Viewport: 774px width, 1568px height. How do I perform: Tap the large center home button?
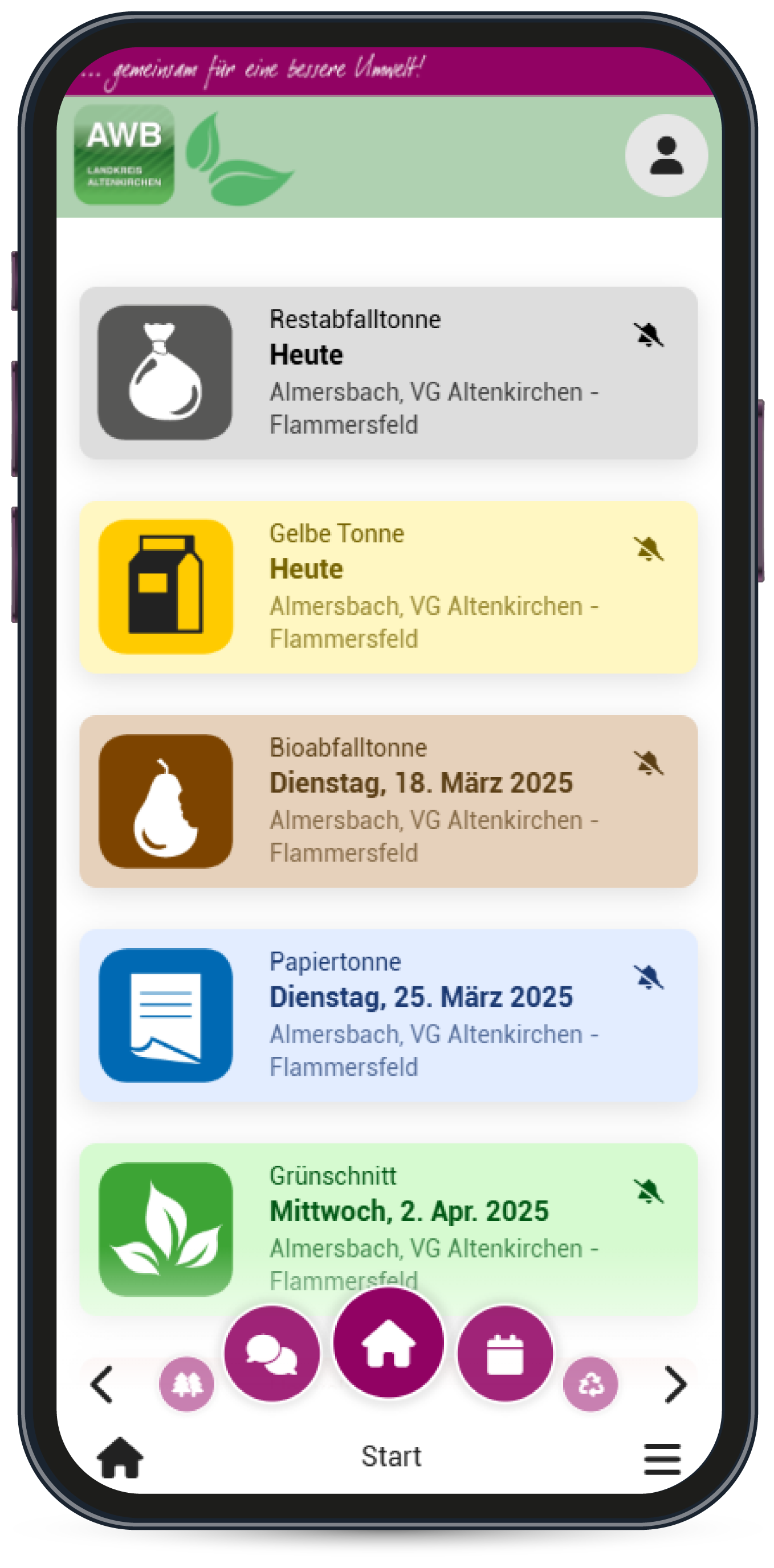coord(388,1342)
